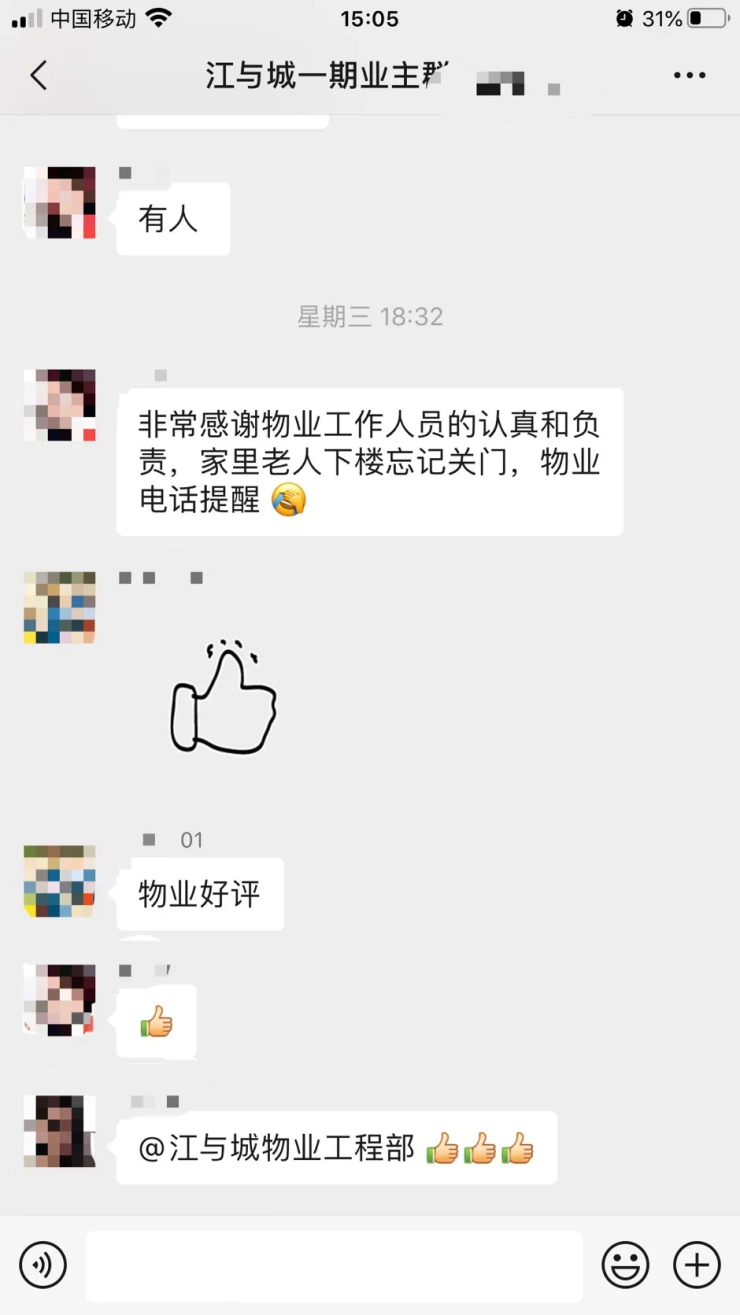740x1315 pixels.
Task: Open avatar beside the thank-you message about 物业
Action: (x=60, y=405)
